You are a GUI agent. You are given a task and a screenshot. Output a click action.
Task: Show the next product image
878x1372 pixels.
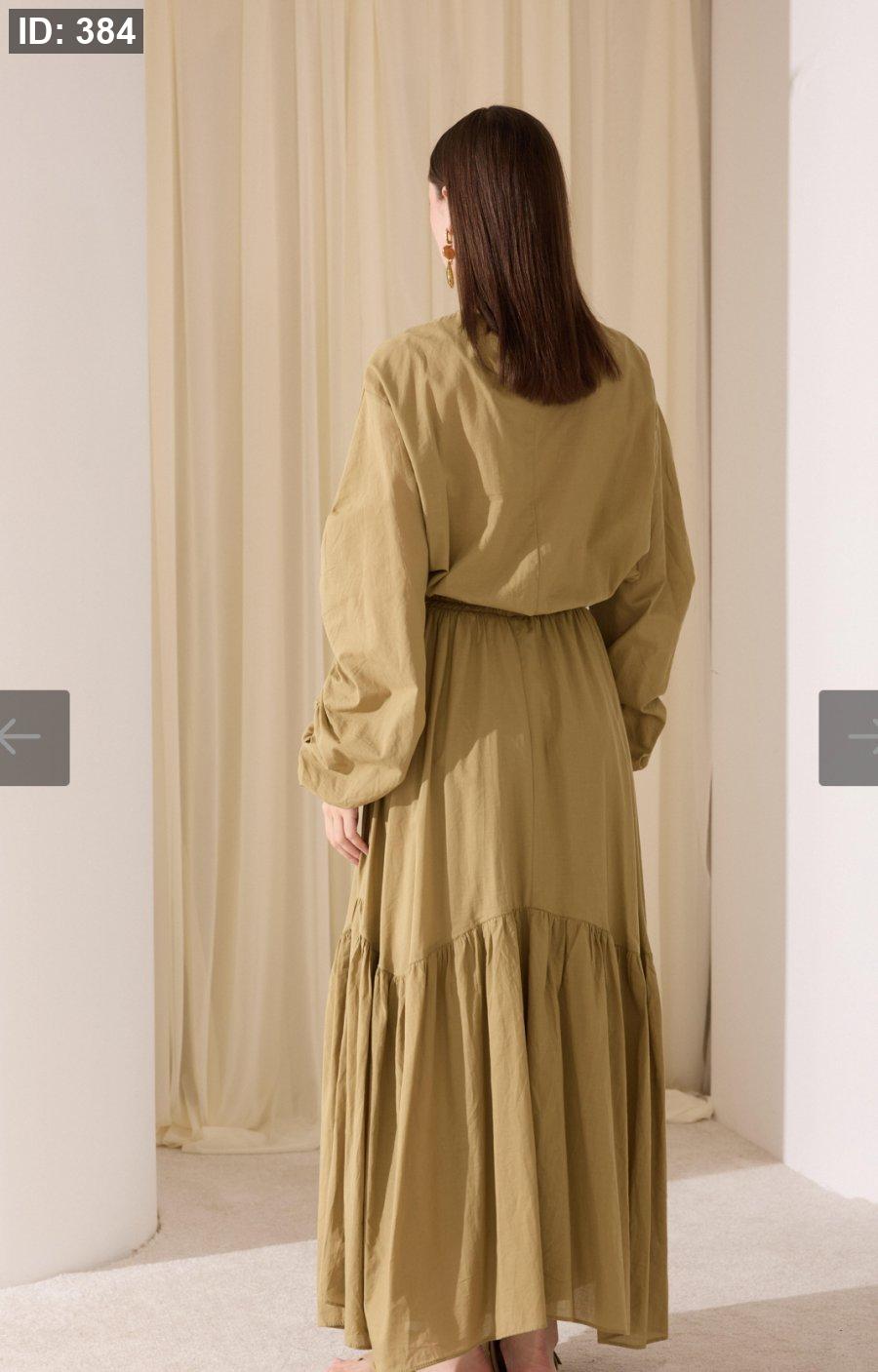[x=850, y=737]
